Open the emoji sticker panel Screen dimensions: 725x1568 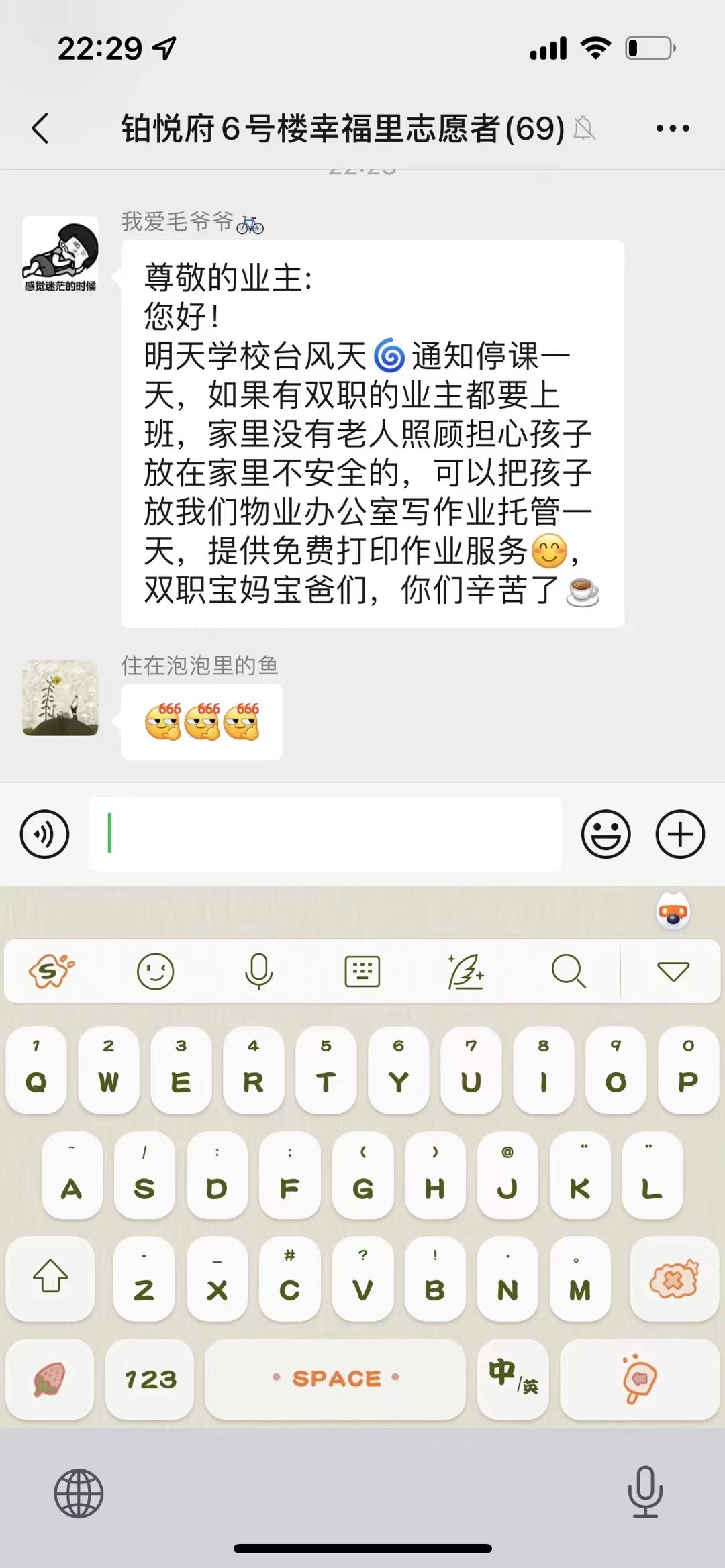pos(606,834)
